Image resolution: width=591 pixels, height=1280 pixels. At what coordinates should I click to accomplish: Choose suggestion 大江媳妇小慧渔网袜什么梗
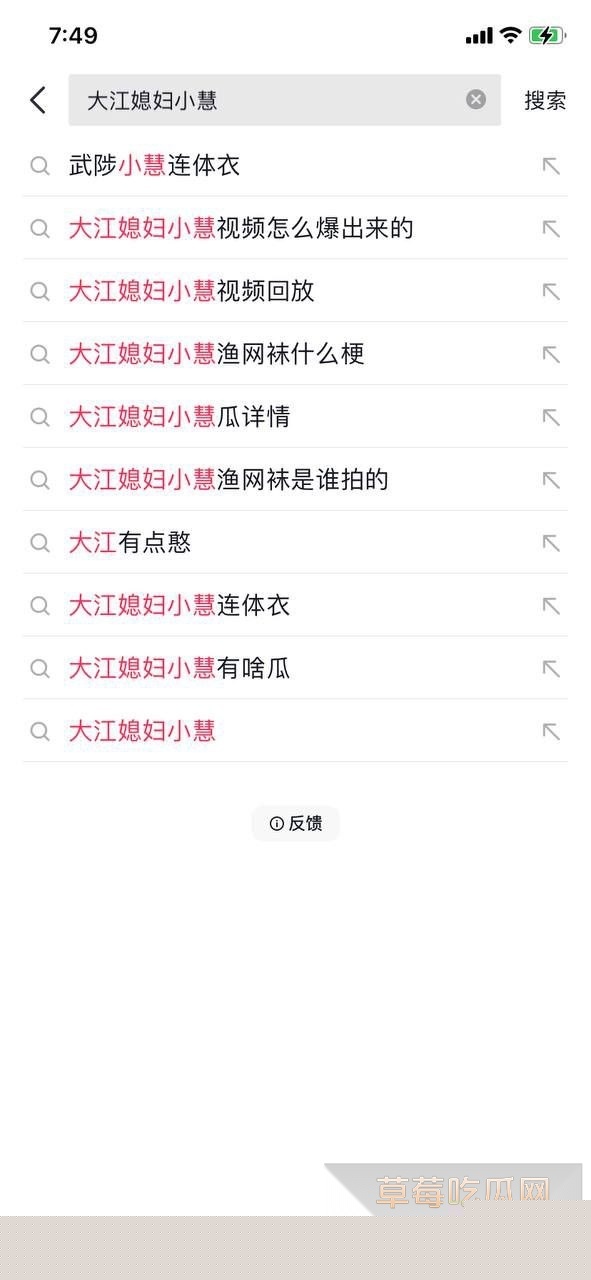tap(295, 354)
